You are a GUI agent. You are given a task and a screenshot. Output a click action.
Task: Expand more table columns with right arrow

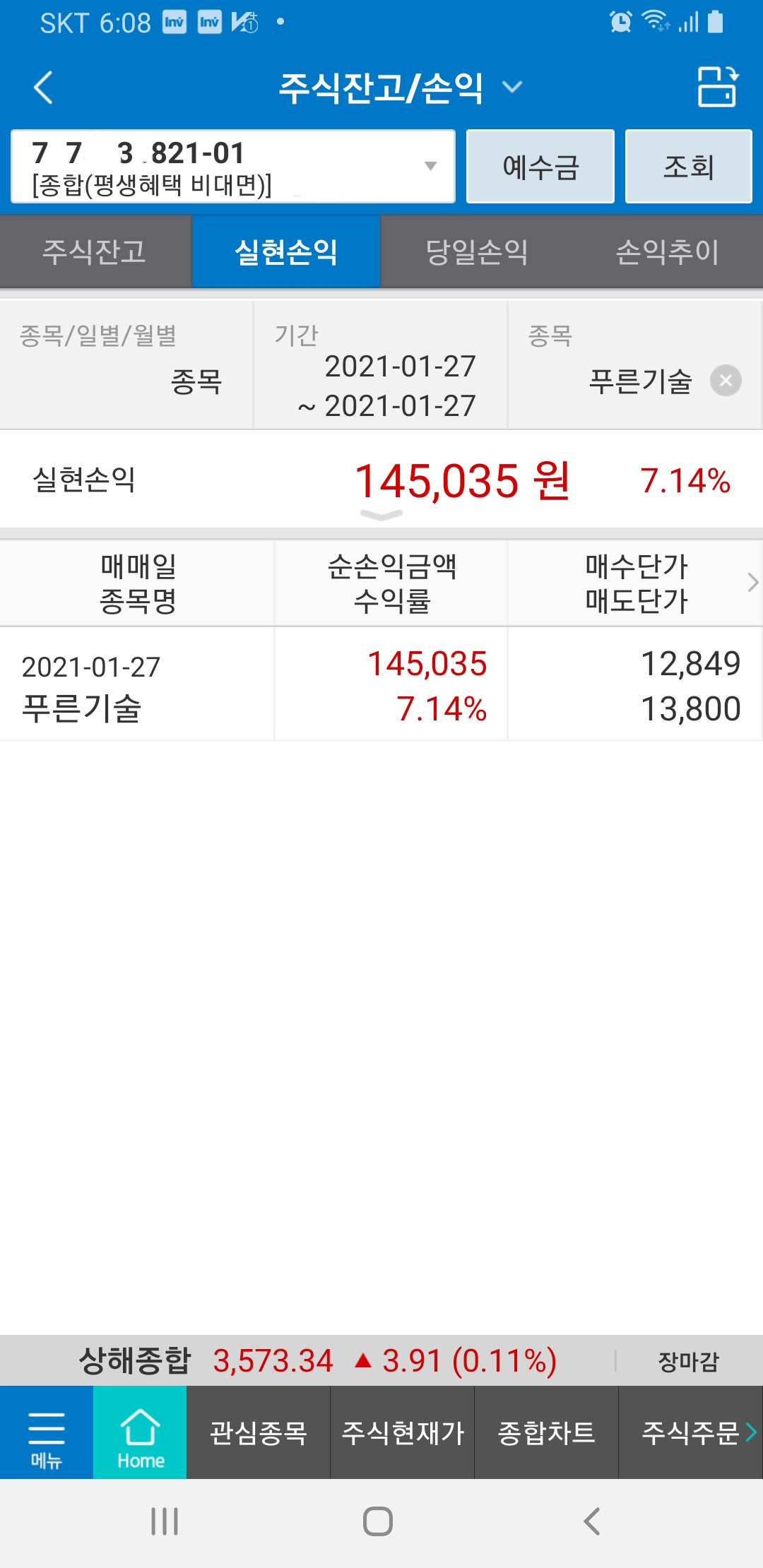[x=752, y=583]
